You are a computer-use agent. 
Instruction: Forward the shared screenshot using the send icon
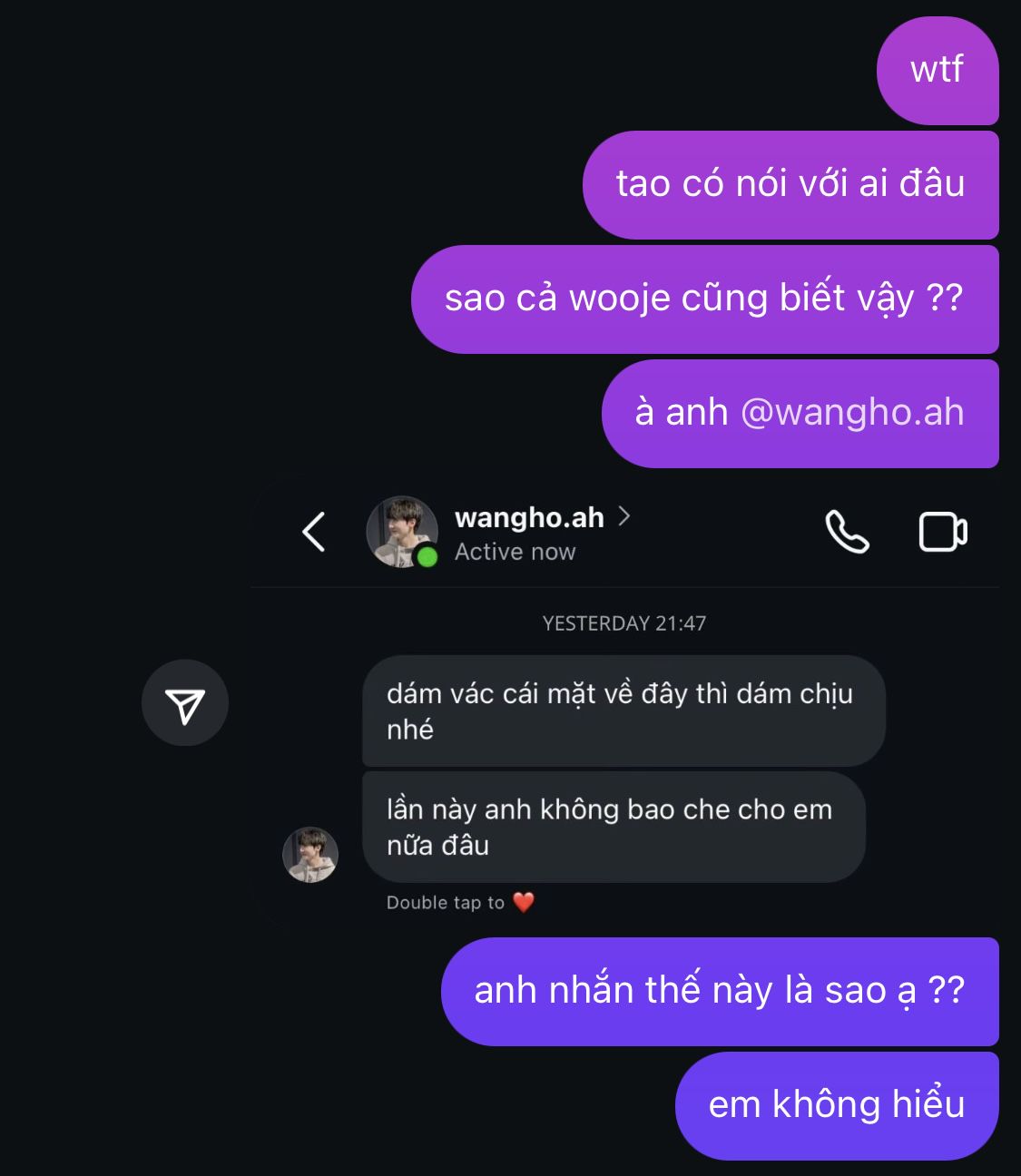(x=185, y=703)
